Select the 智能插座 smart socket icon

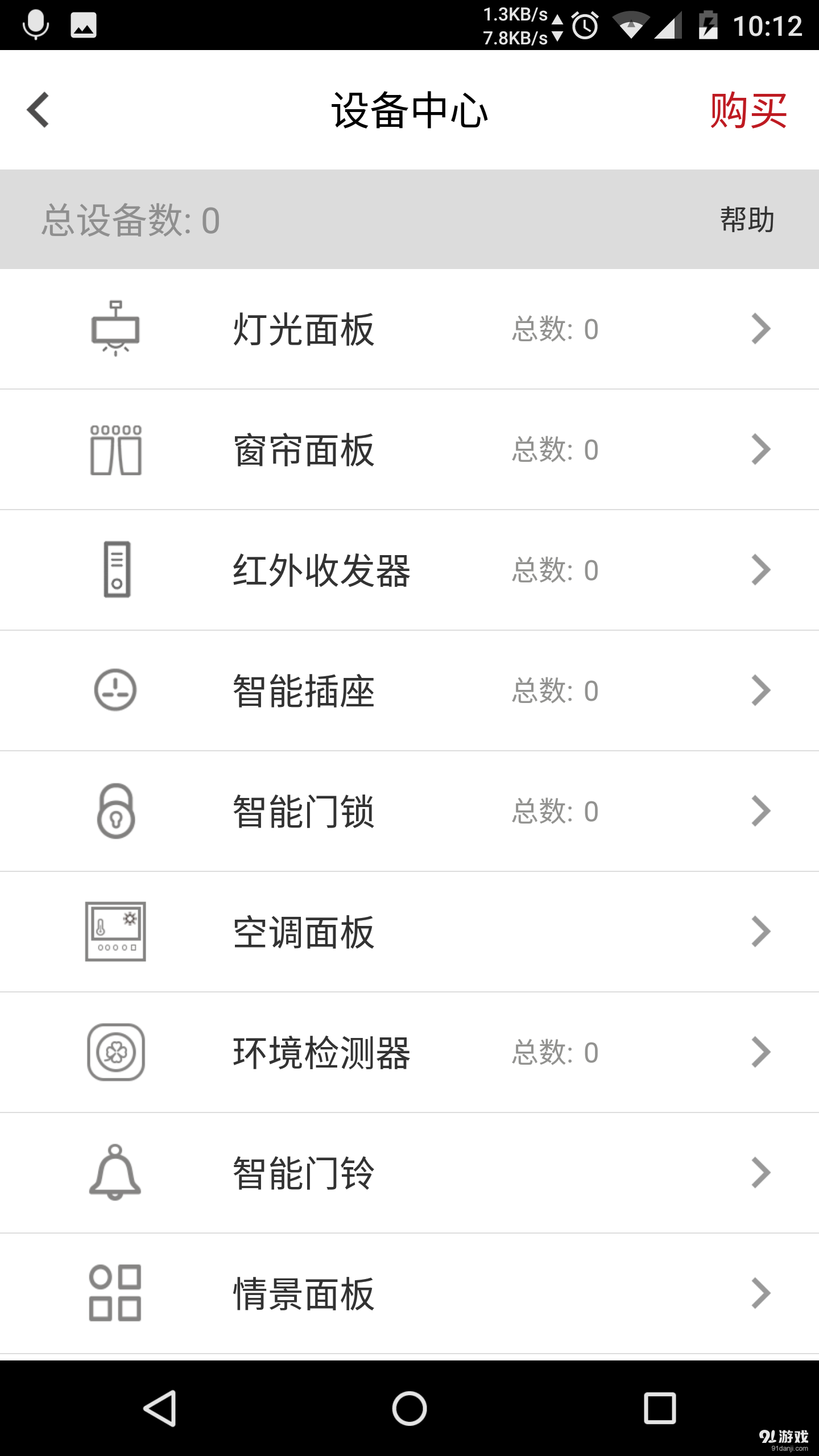[x=115, y=692]
